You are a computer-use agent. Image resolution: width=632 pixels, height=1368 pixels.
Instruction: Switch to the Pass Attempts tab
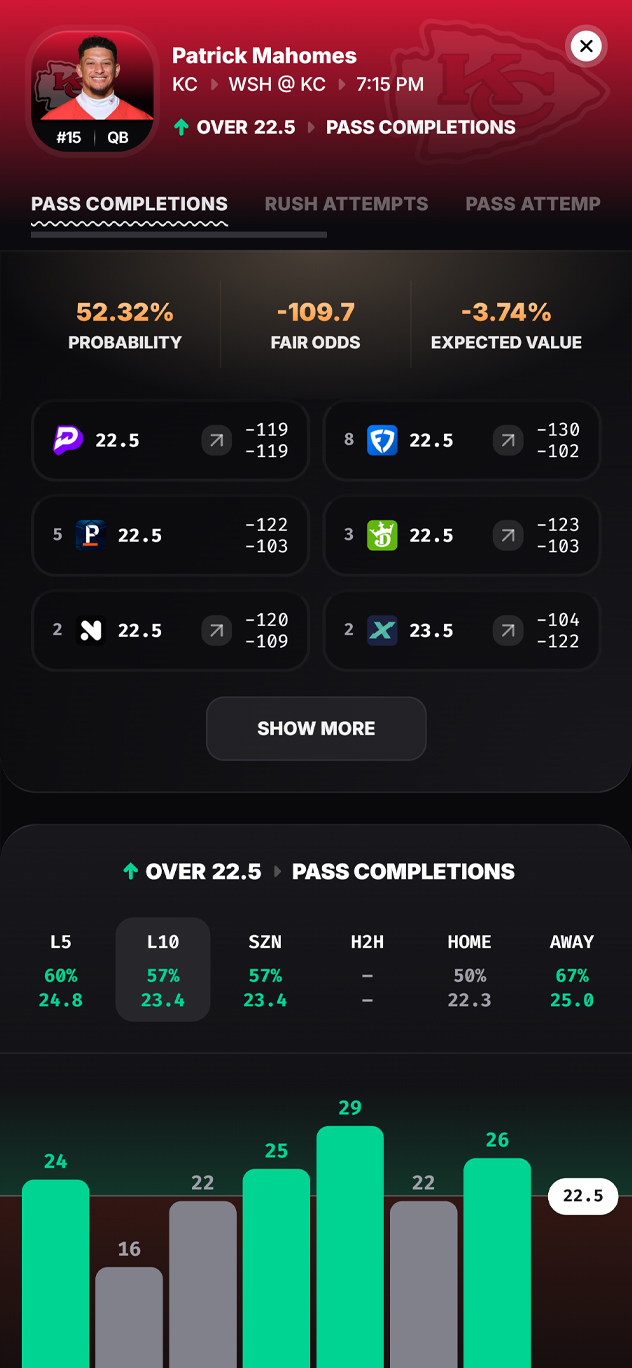[x=533, y=204]
